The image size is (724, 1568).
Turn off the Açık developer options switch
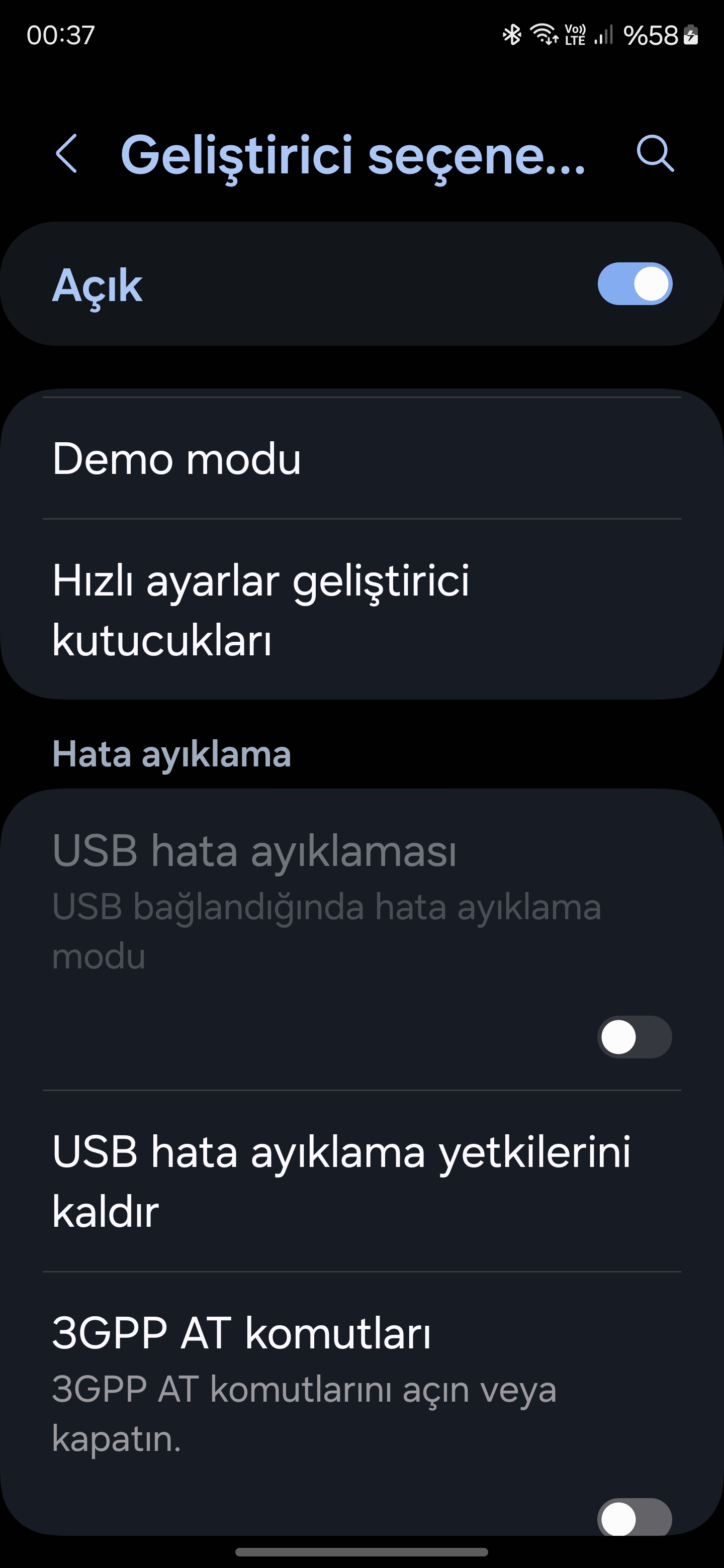635,283
